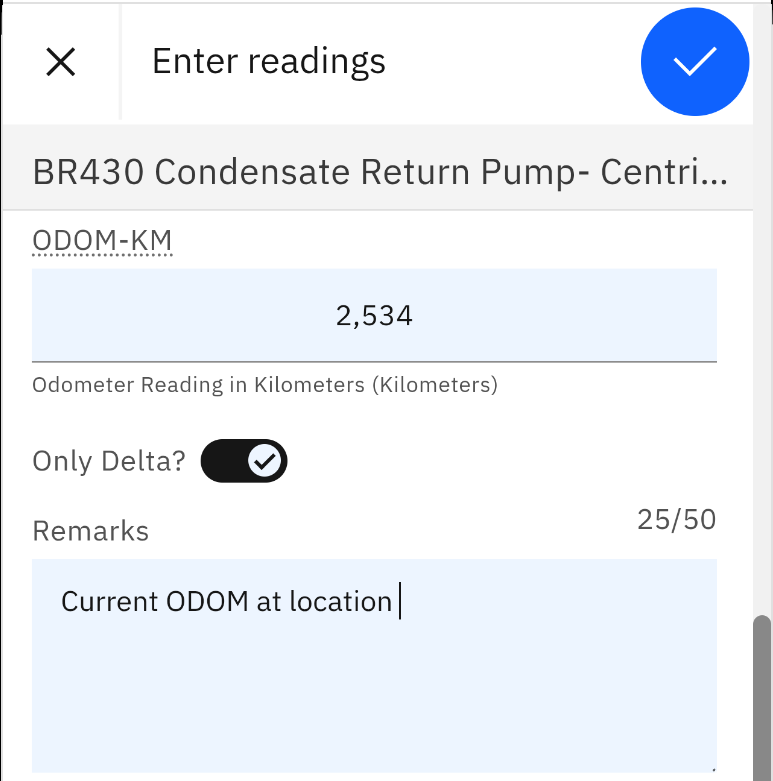Select the Enter readings title text

tap(268, 61)
